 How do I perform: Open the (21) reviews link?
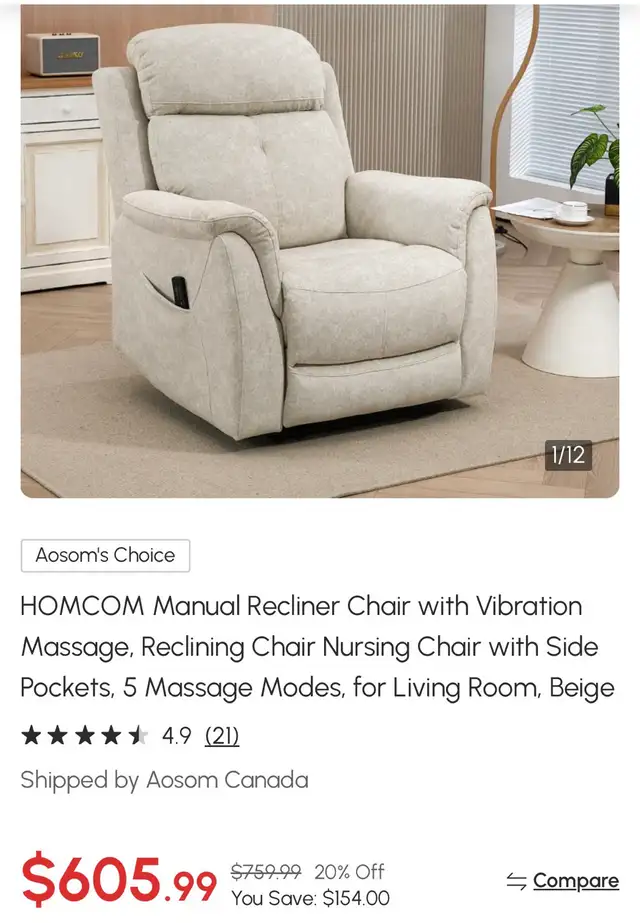(222, 736)
